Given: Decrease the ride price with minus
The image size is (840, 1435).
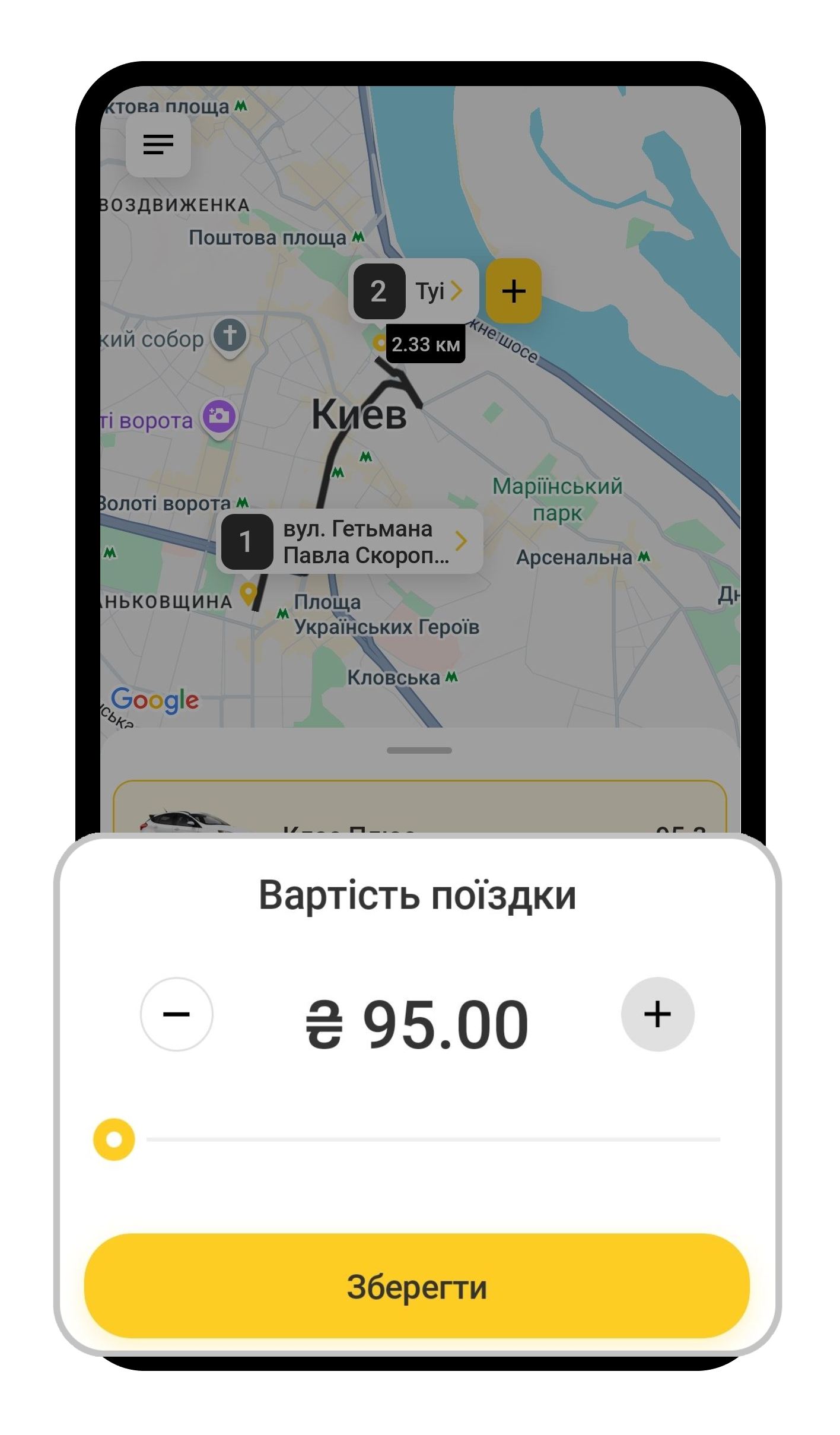Looking at the screenshot, I should coord(176,1014).
